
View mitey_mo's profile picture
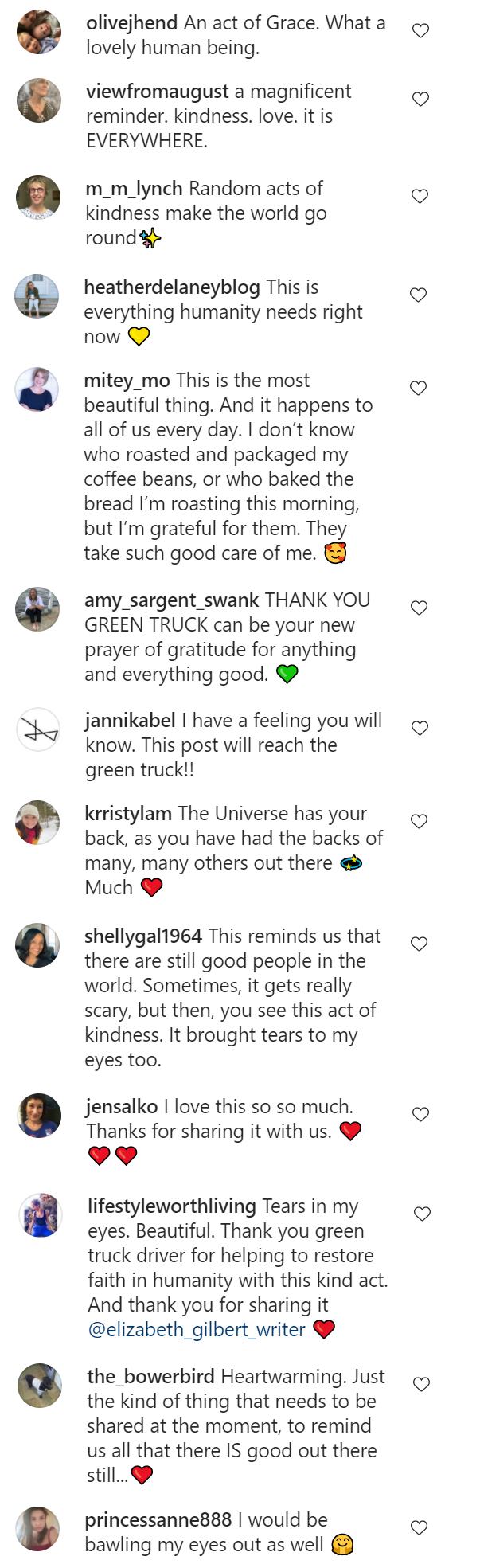(37, 389)
